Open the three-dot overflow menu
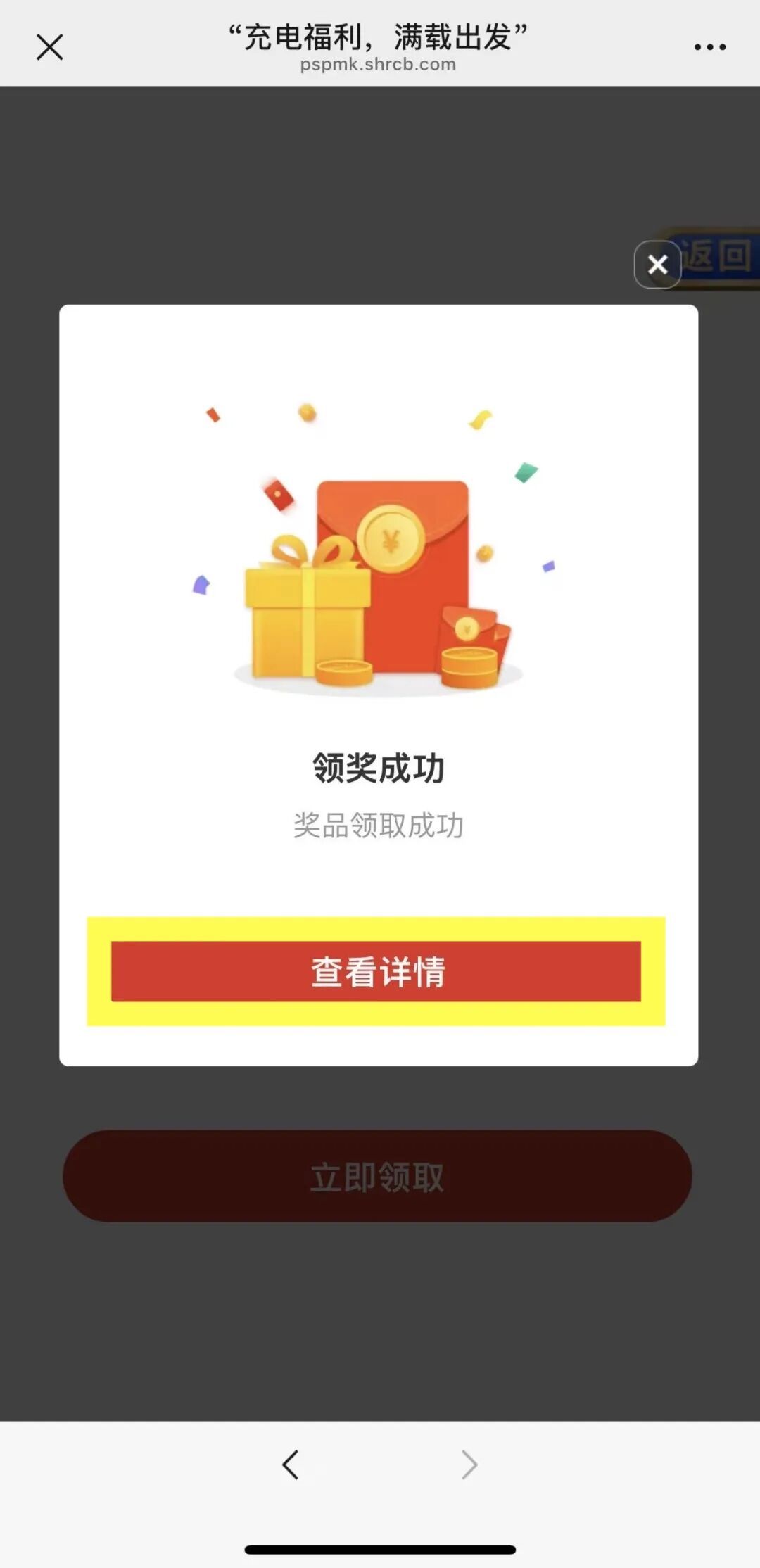Image resolution: width=760 pixels, height=1568 pixels. coord(709,47)
